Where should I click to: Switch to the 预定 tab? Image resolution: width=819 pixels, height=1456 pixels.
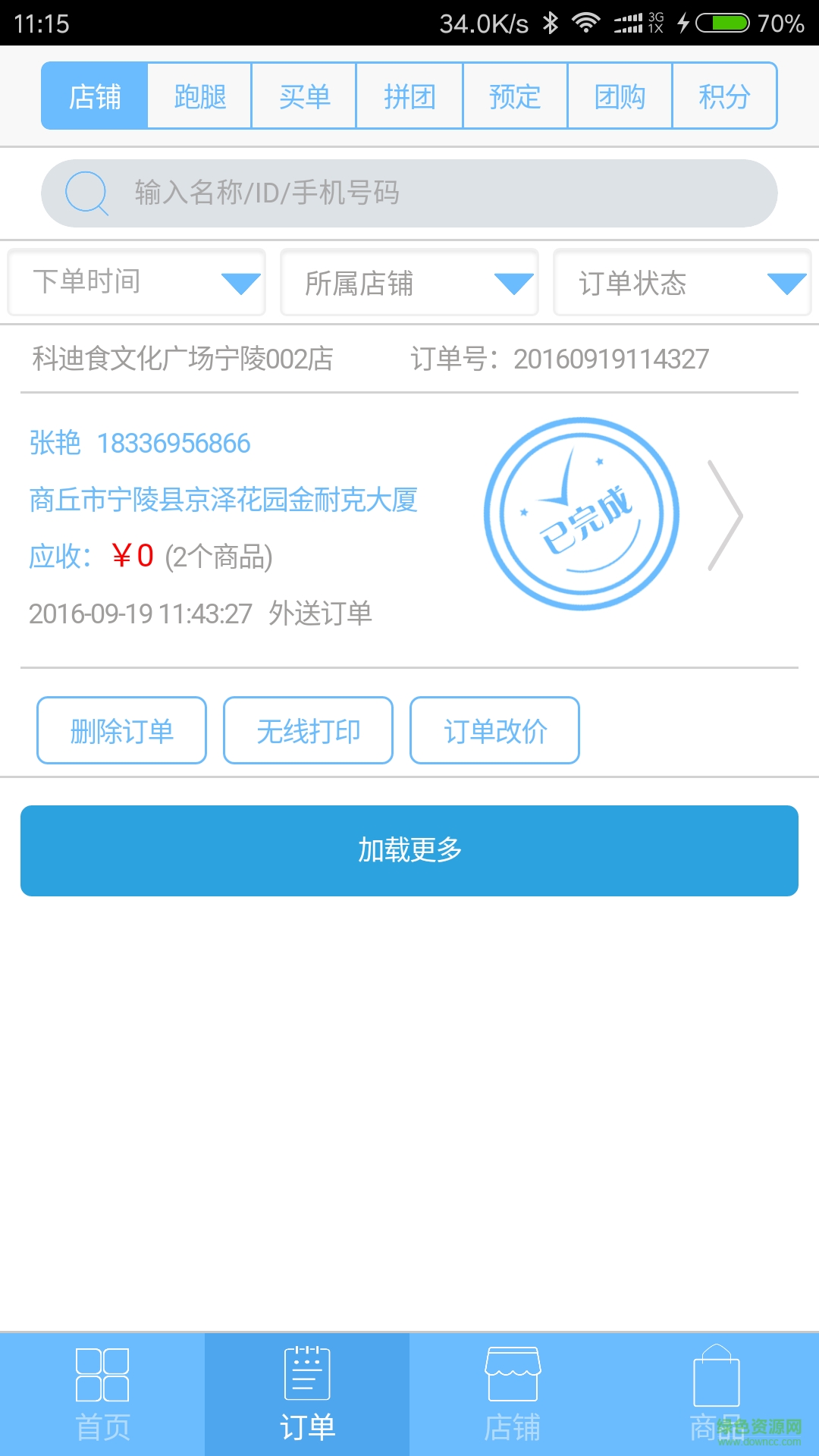point(515,96)
